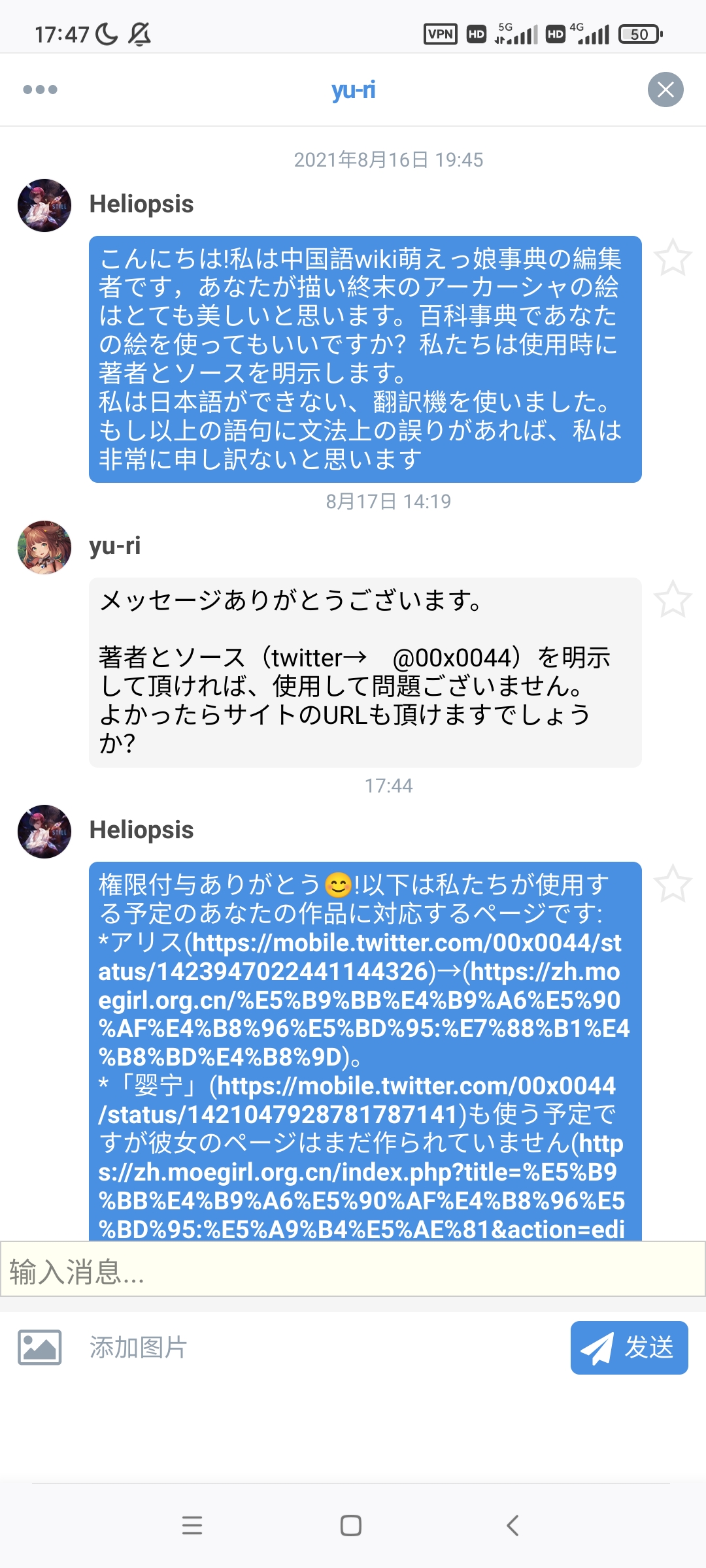Close the yu-ri conversation

pyautogui.click(x=665, y=90)
